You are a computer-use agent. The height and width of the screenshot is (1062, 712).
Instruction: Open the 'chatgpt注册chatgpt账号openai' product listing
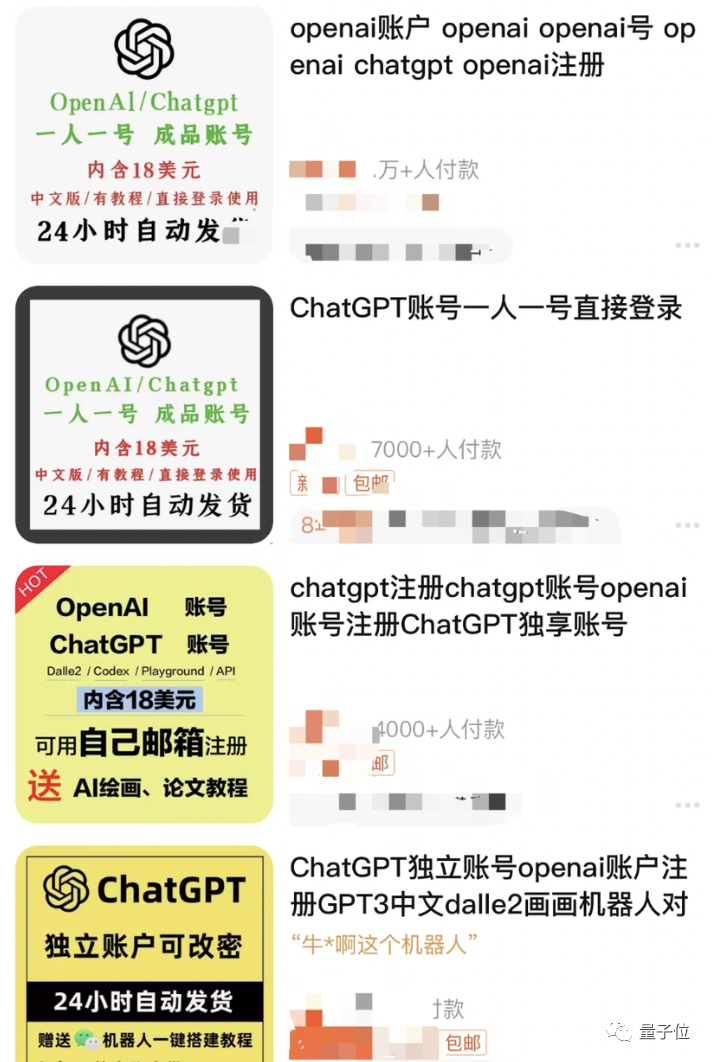(x=488, y=606)
